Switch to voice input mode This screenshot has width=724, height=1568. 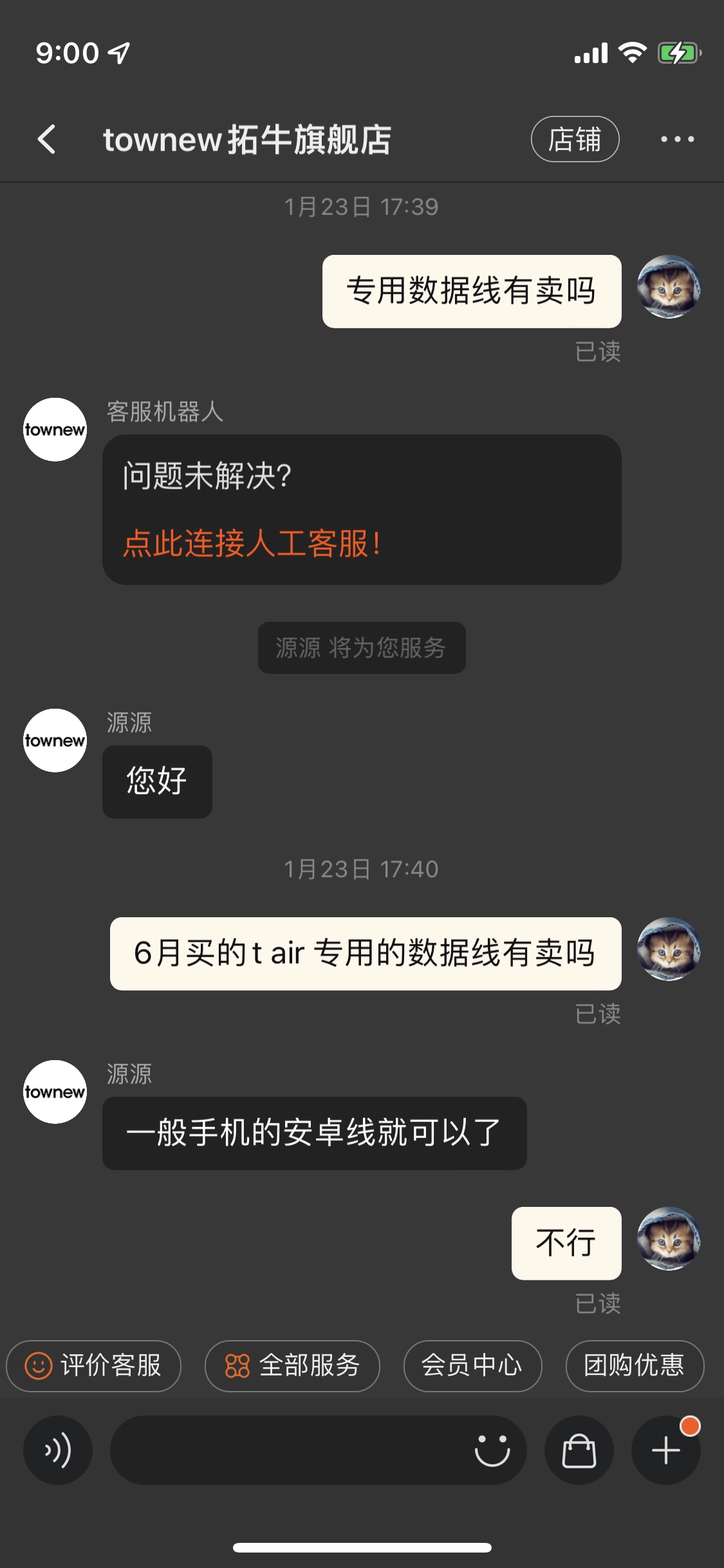[58, 1450]
